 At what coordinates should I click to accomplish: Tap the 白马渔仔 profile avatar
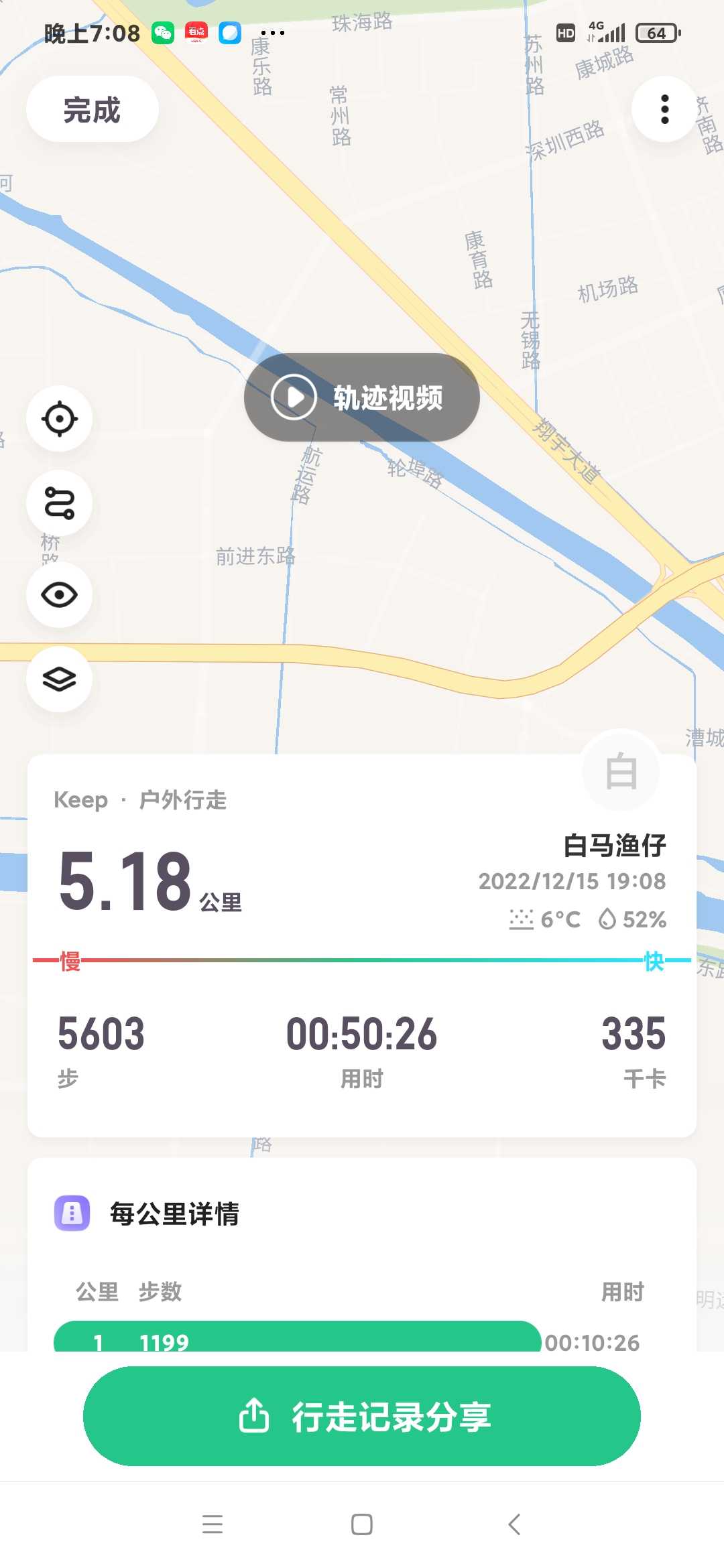[621, 771]
